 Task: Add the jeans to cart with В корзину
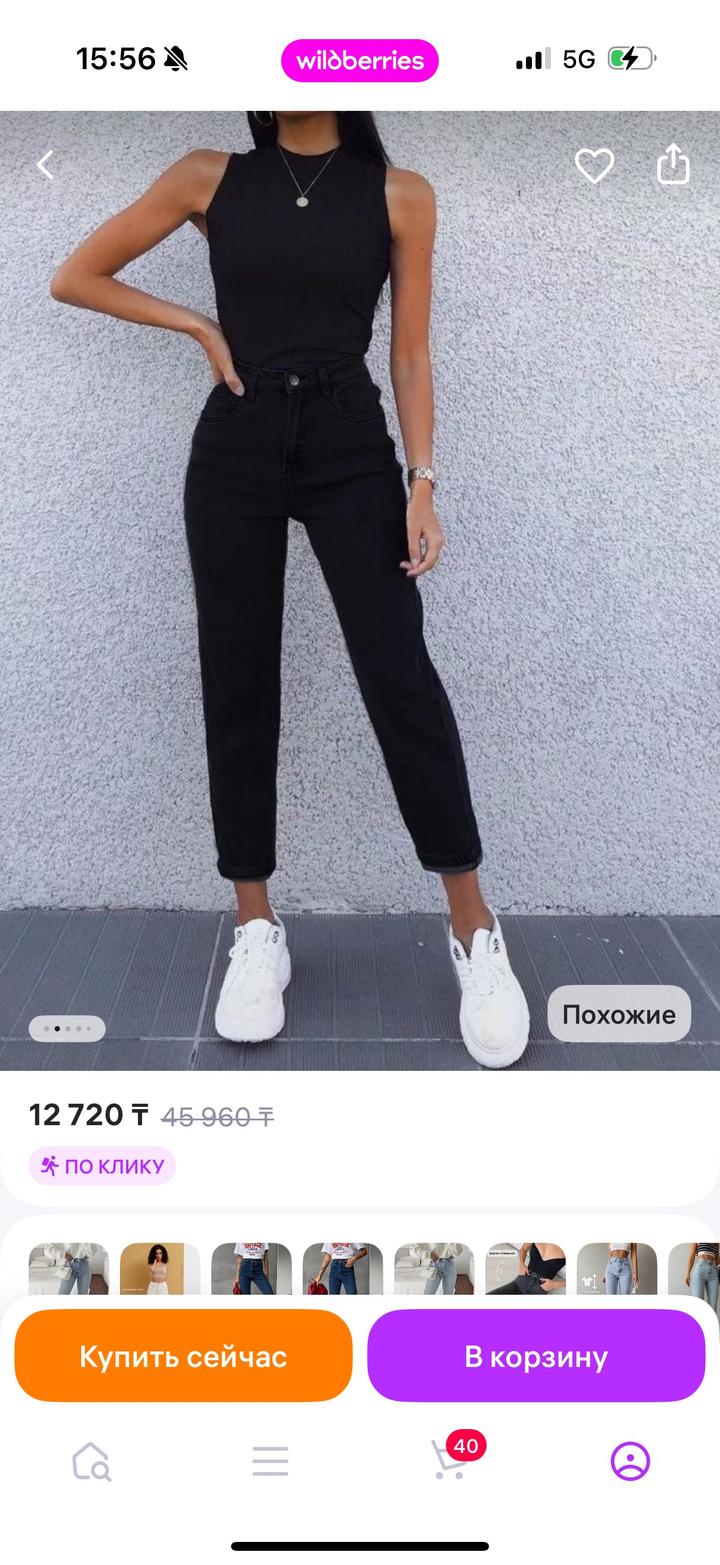click(536, 1357)
